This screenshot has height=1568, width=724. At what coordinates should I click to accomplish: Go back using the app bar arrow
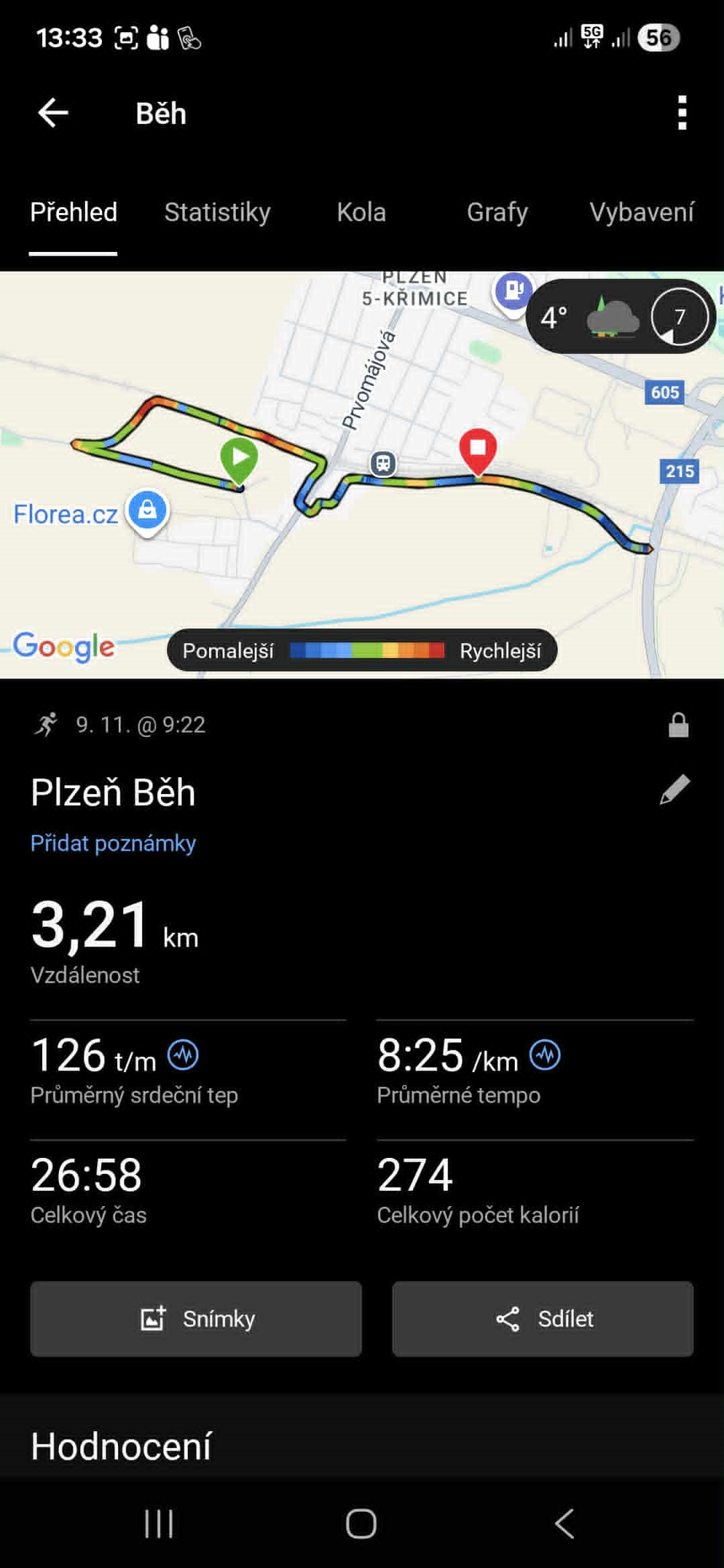pyautogui.click(x=54, y=113)
